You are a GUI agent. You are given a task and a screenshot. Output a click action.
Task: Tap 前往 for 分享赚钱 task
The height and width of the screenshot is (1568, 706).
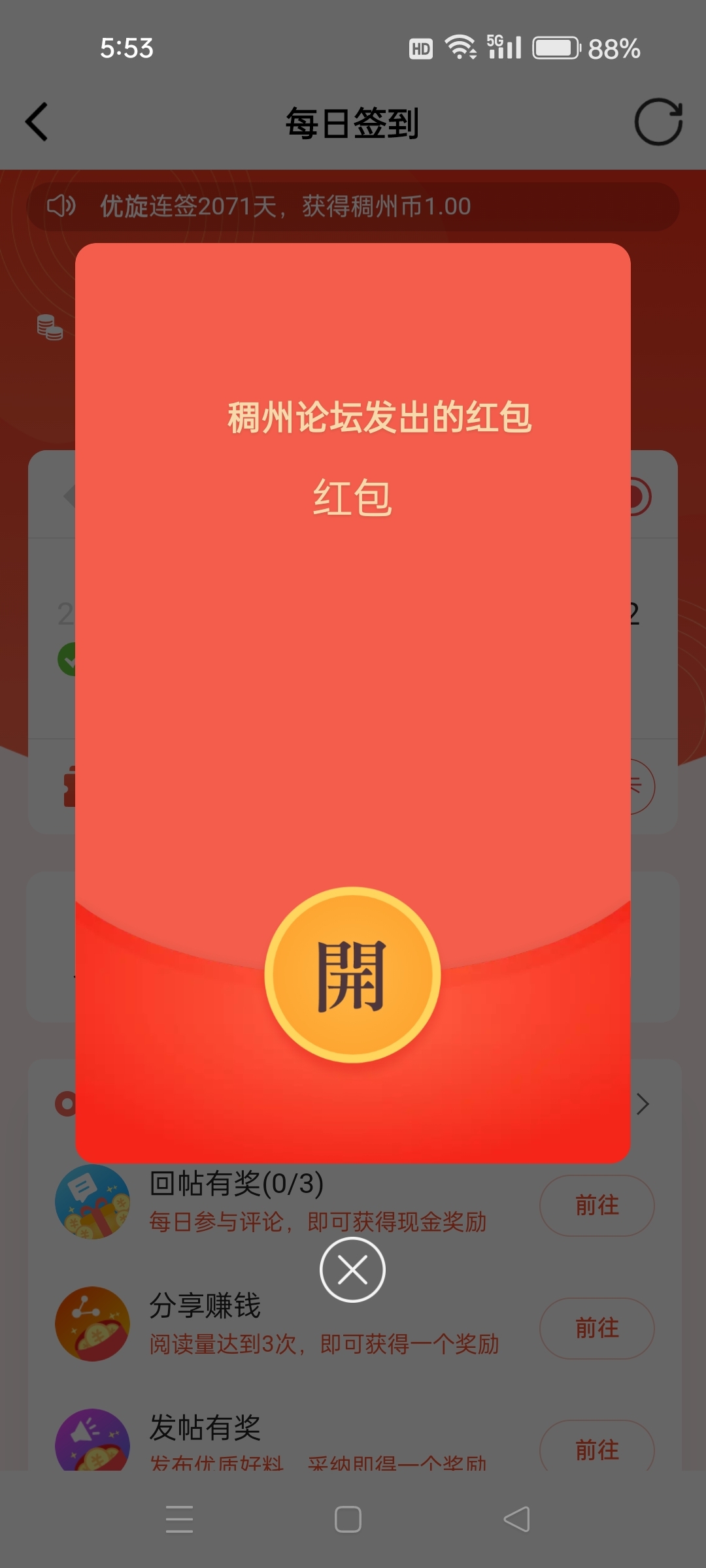596,1328
